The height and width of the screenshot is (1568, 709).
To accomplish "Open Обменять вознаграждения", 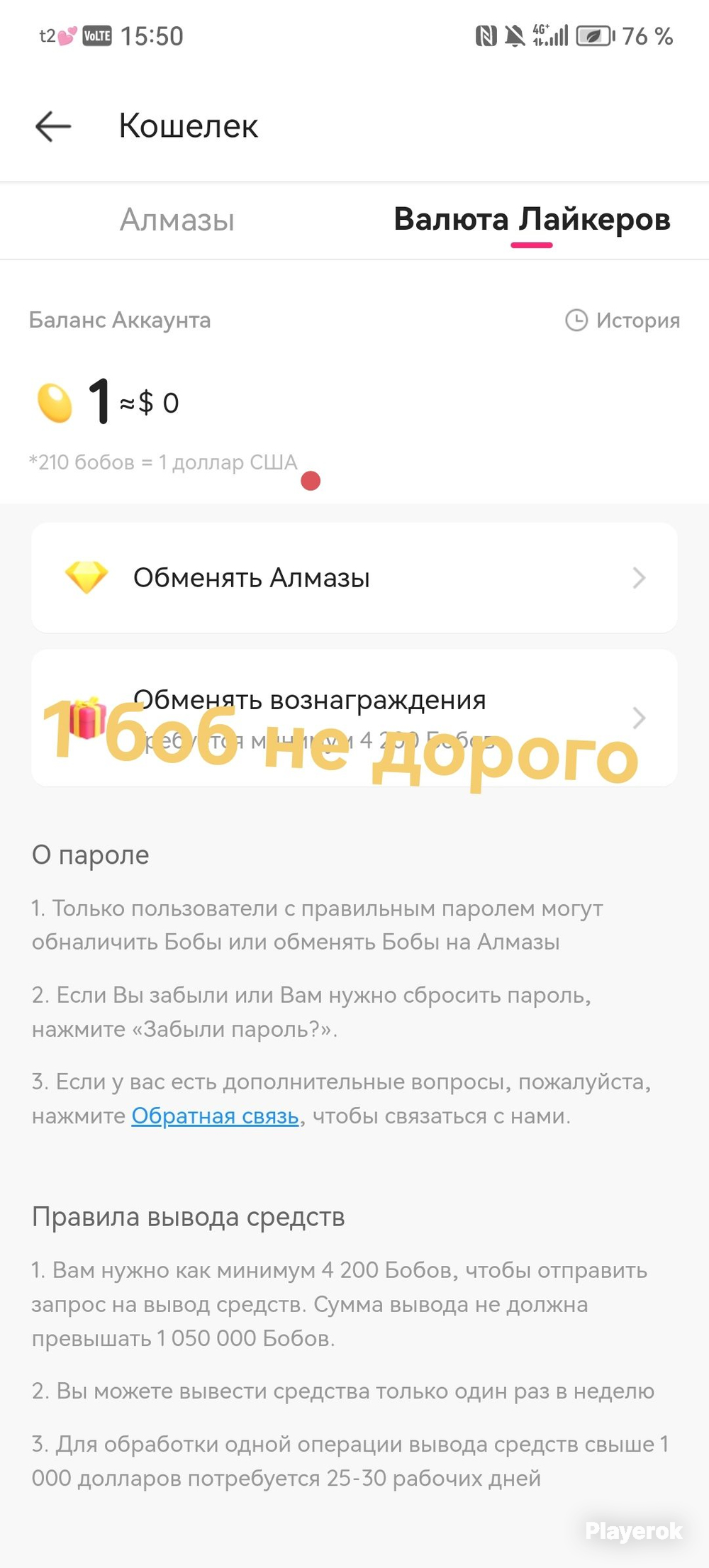I will click(354, 717).
